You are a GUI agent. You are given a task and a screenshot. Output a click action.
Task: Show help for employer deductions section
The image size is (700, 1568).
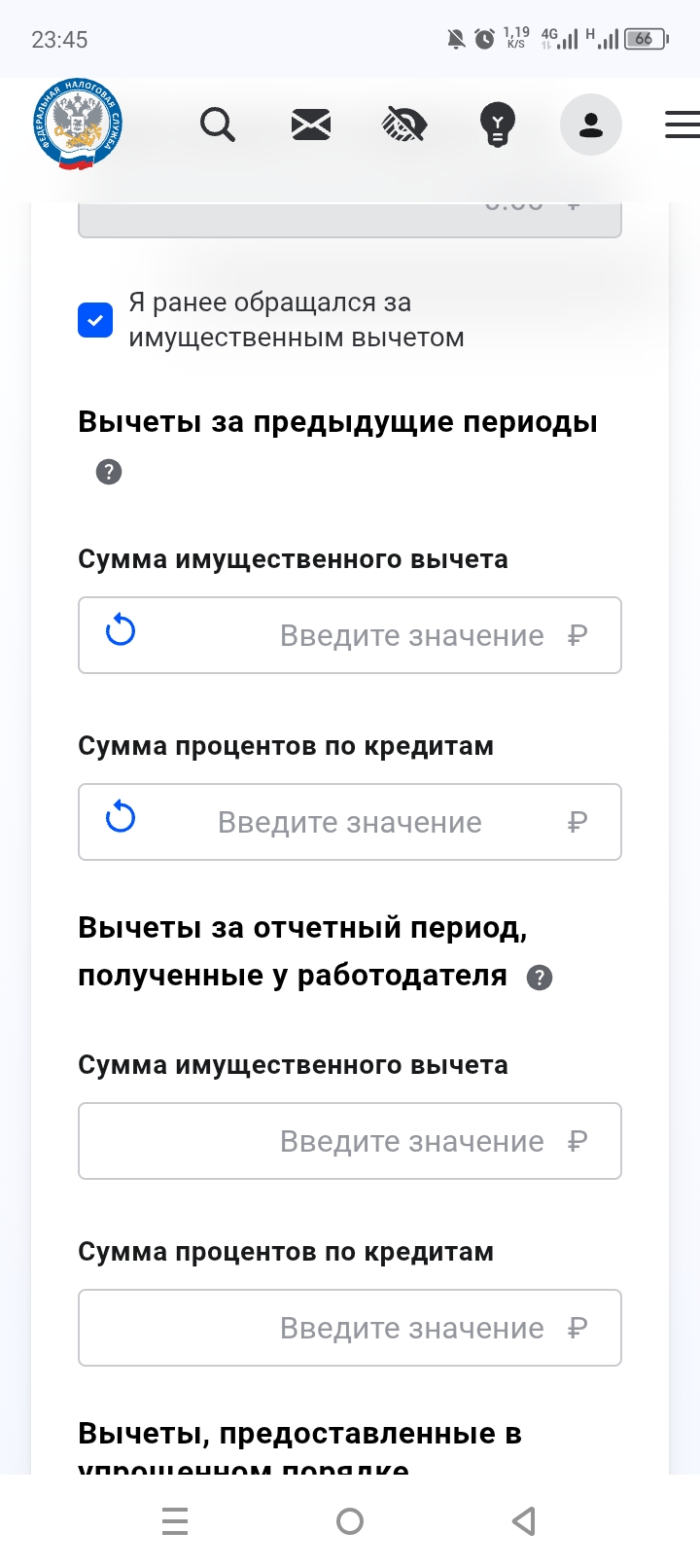click(540, 978)
